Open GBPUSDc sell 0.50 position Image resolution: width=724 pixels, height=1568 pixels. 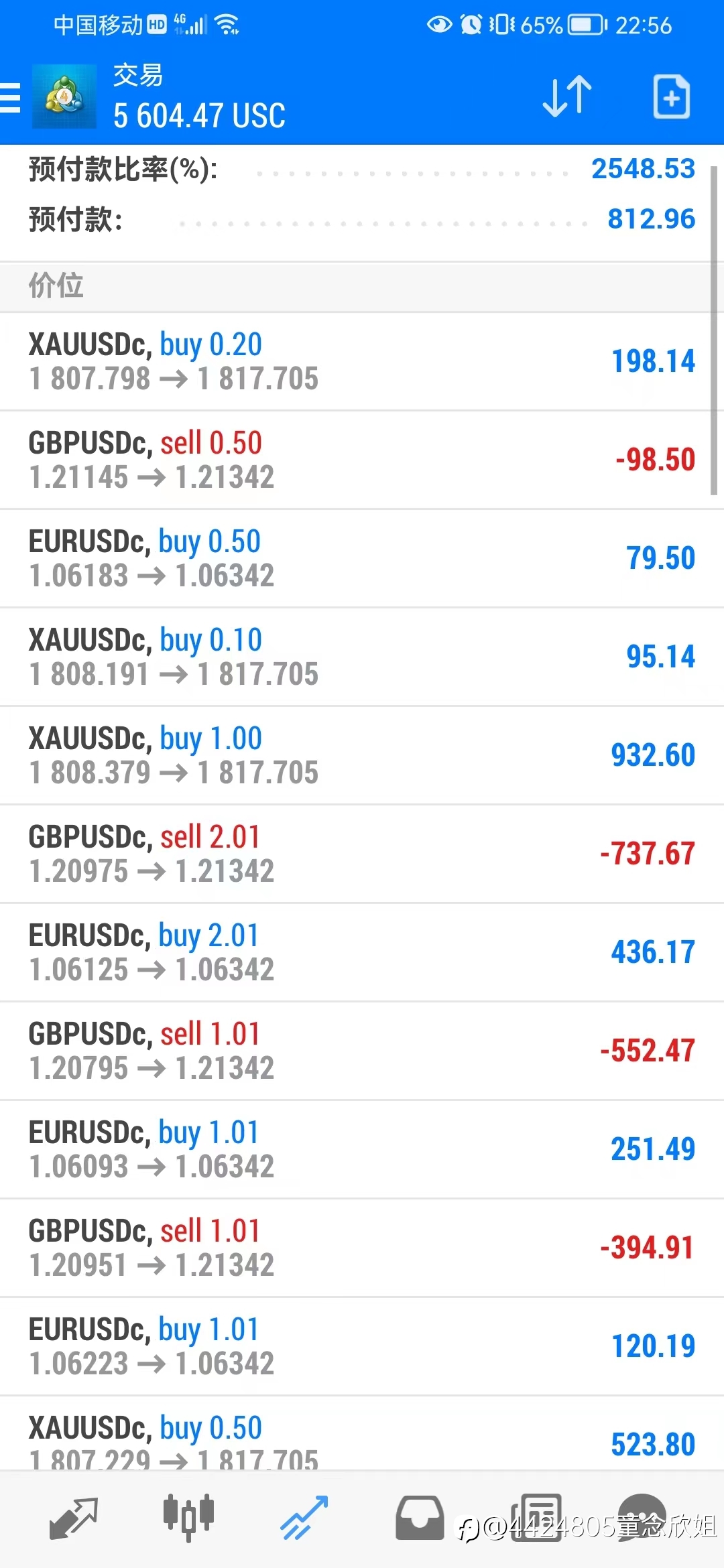point(362,460)
